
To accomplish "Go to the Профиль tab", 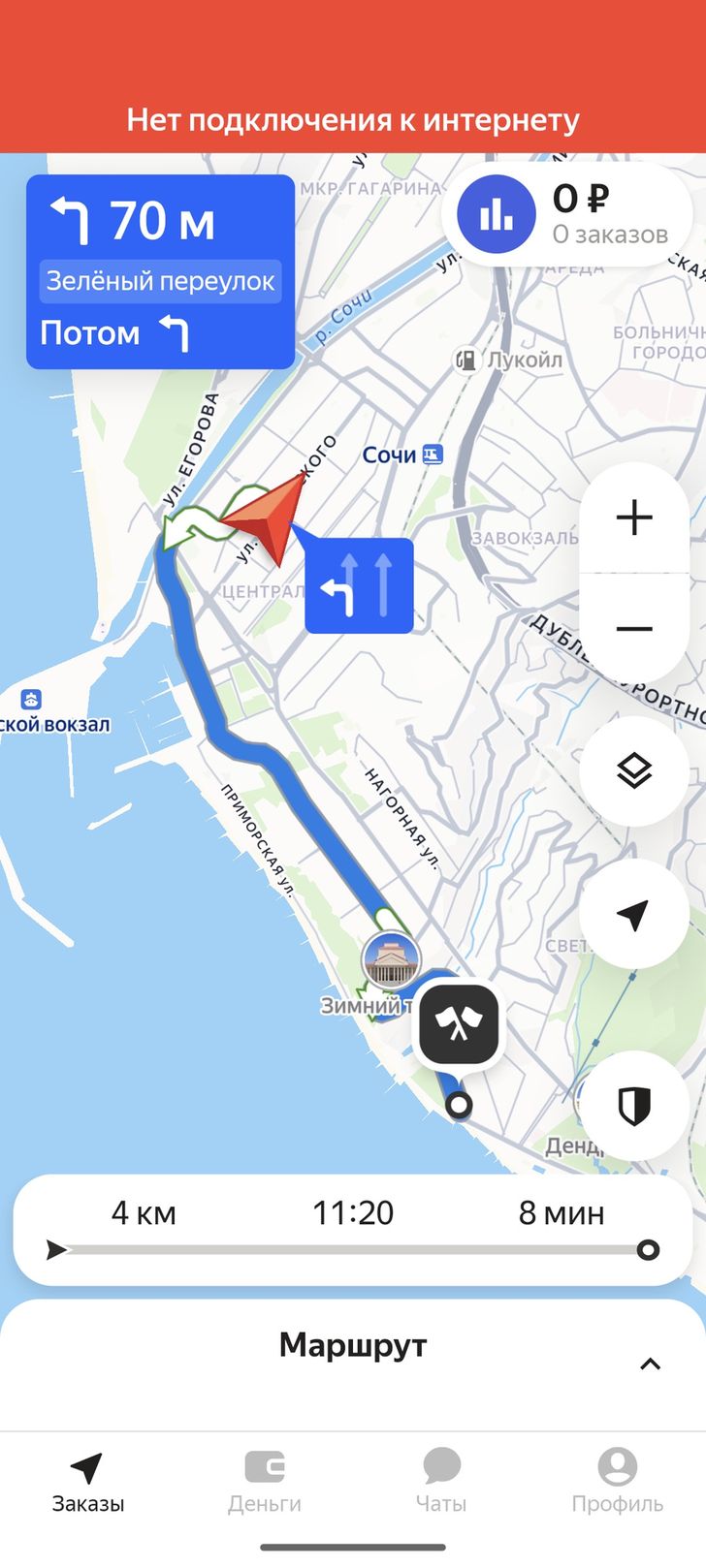I will pos(617,1483).
